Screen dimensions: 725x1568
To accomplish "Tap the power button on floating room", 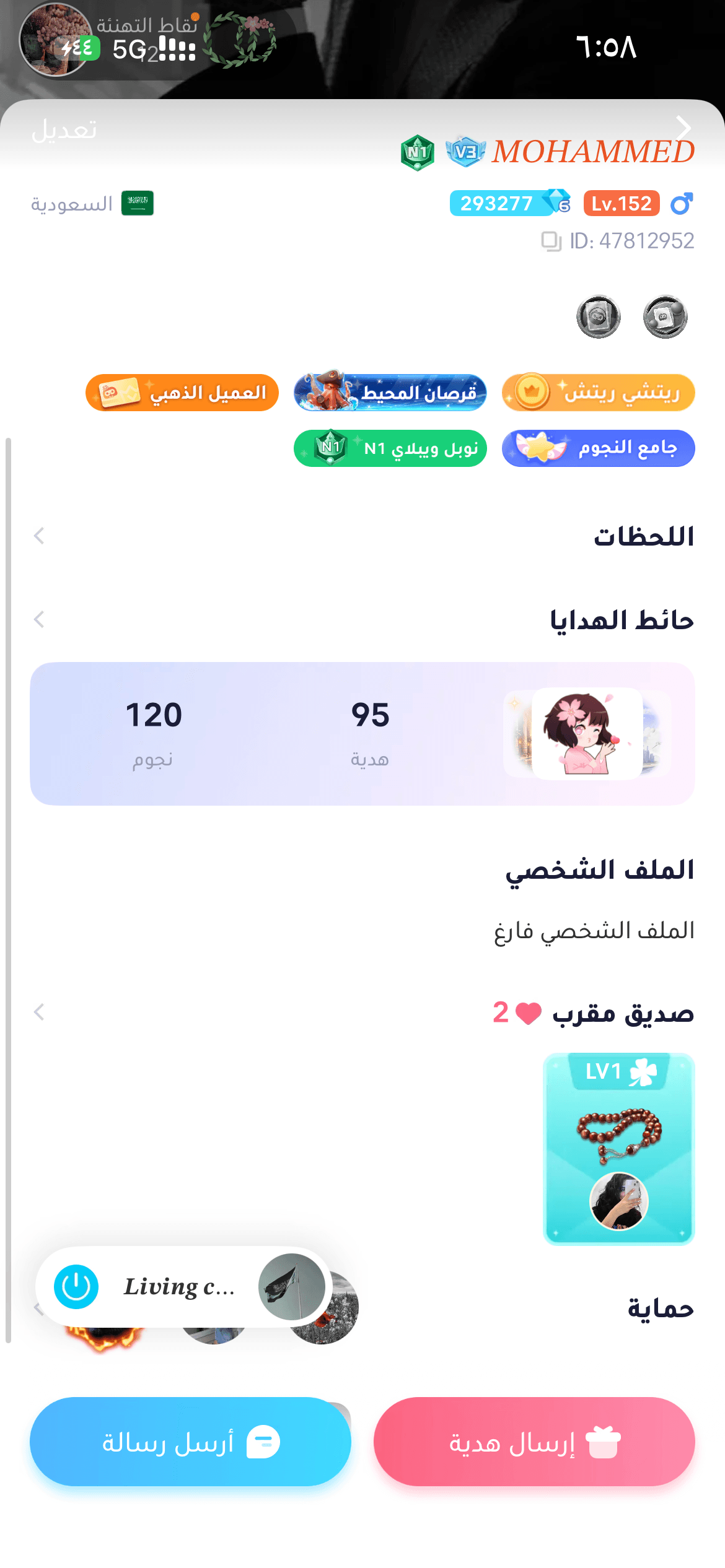I will pyautogui.click(x=76, y=1287).
